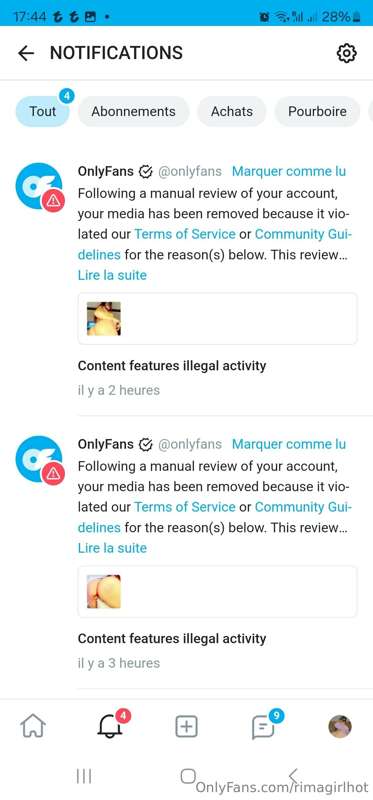Go to the Home tab
Screen dimensions: 373x800
tap(33, 726)
